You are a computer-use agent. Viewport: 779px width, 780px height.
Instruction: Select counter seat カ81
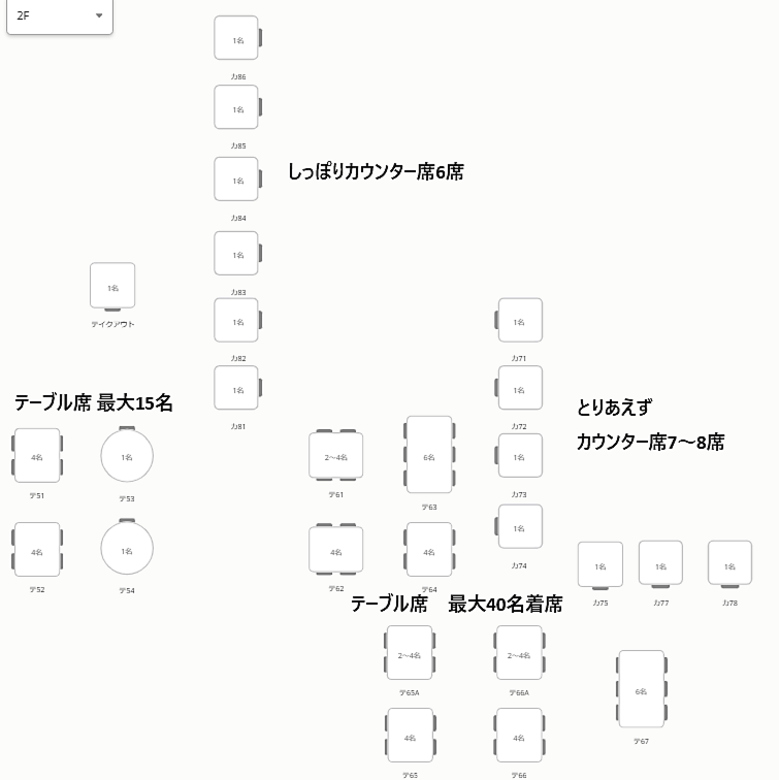pos(236,388)
